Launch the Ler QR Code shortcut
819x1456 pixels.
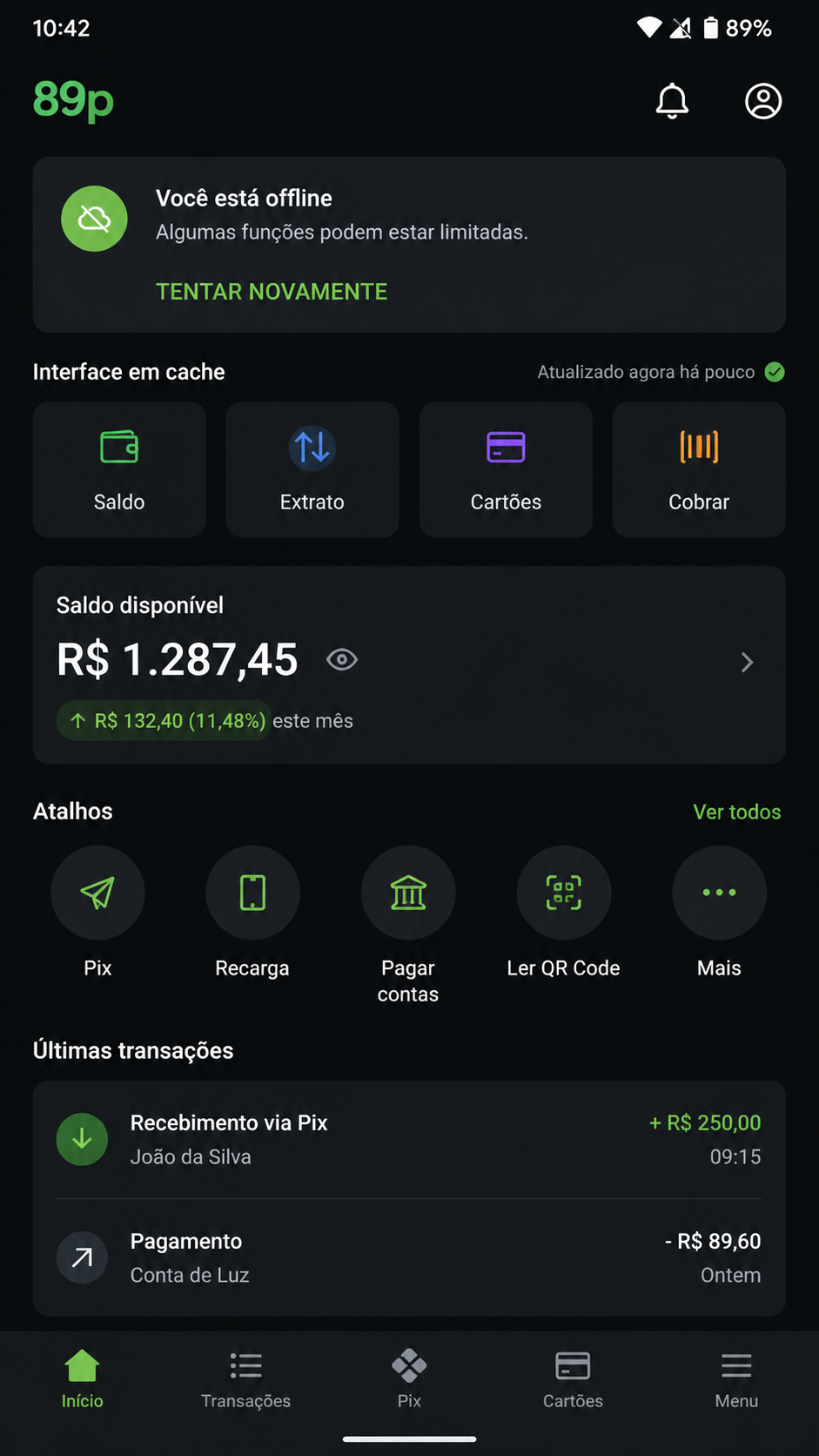pyautogui.click(x=564, y=912)
